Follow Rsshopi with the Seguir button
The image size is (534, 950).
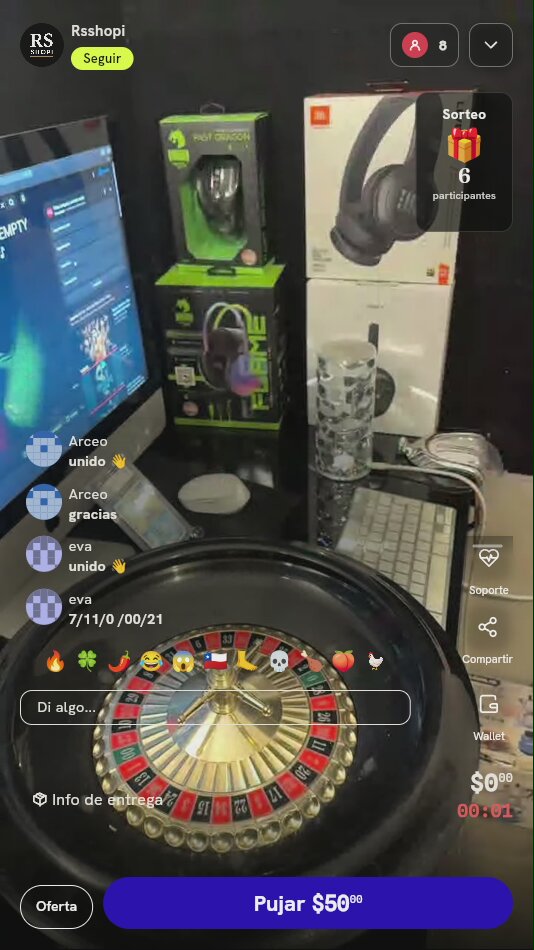102,59
